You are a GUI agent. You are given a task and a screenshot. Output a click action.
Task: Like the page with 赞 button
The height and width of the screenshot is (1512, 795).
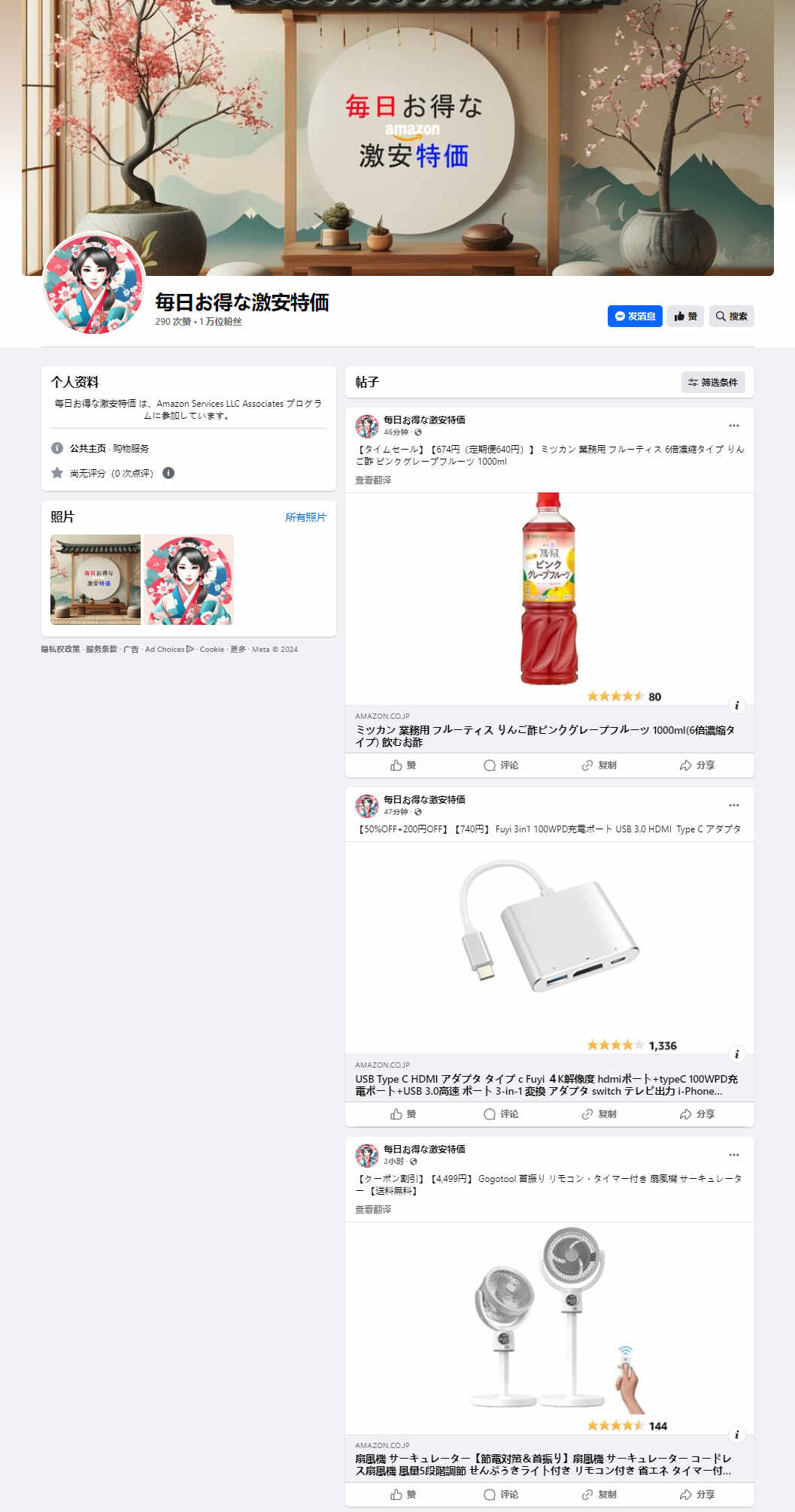coord(685,316)
